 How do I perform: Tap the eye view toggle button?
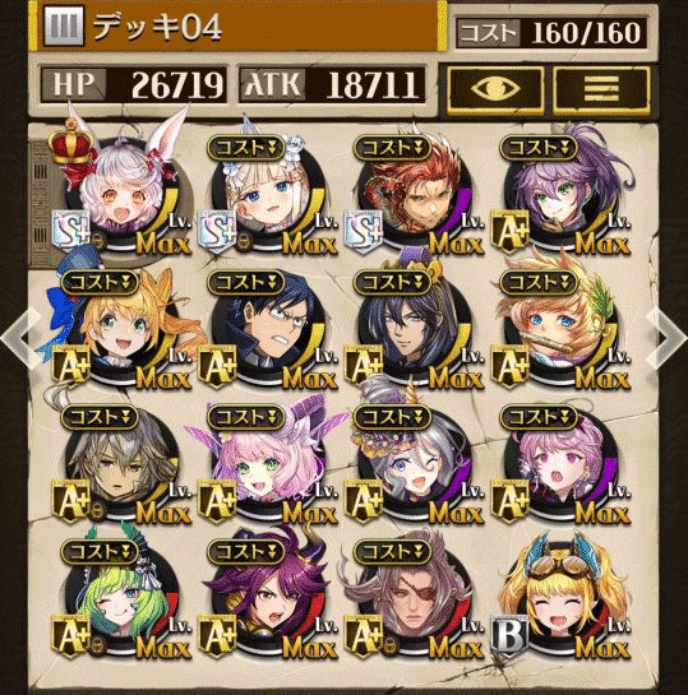495,88
